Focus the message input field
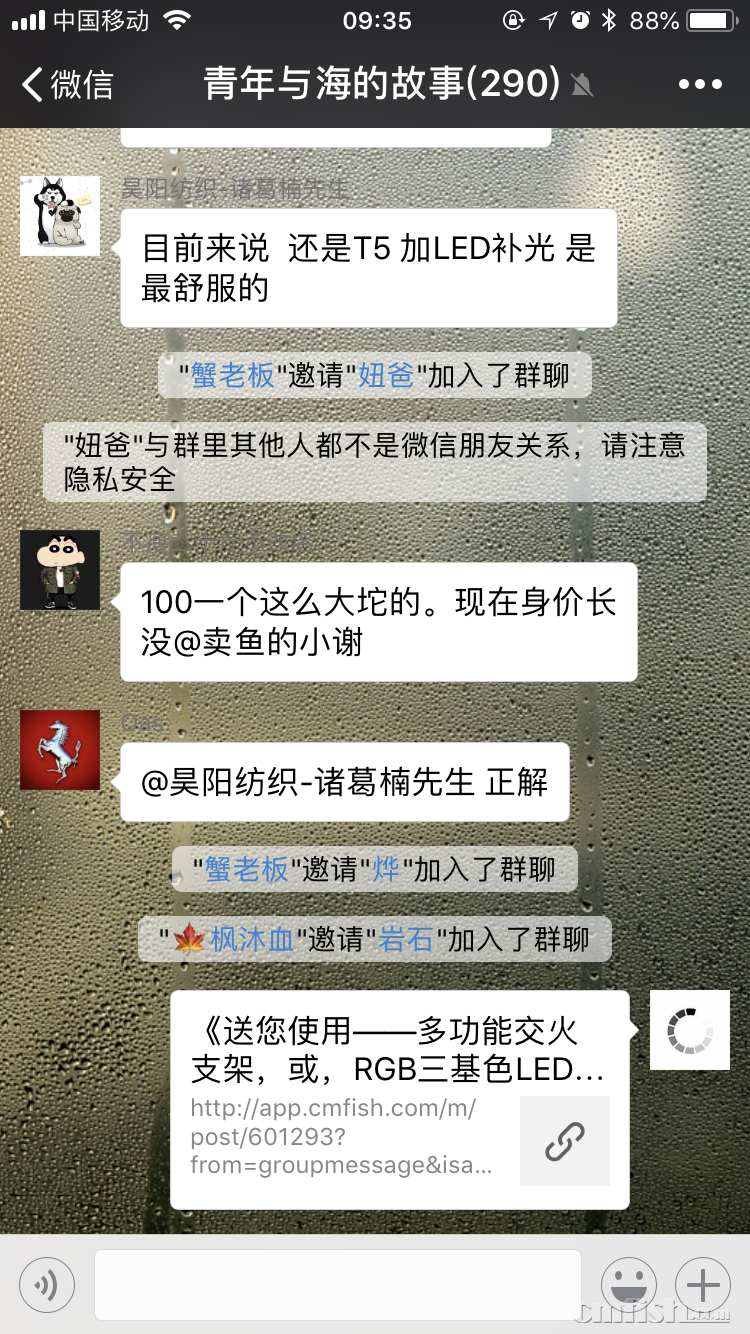The width and height of the screenshot is (750, 1334). pos(337,1284)
